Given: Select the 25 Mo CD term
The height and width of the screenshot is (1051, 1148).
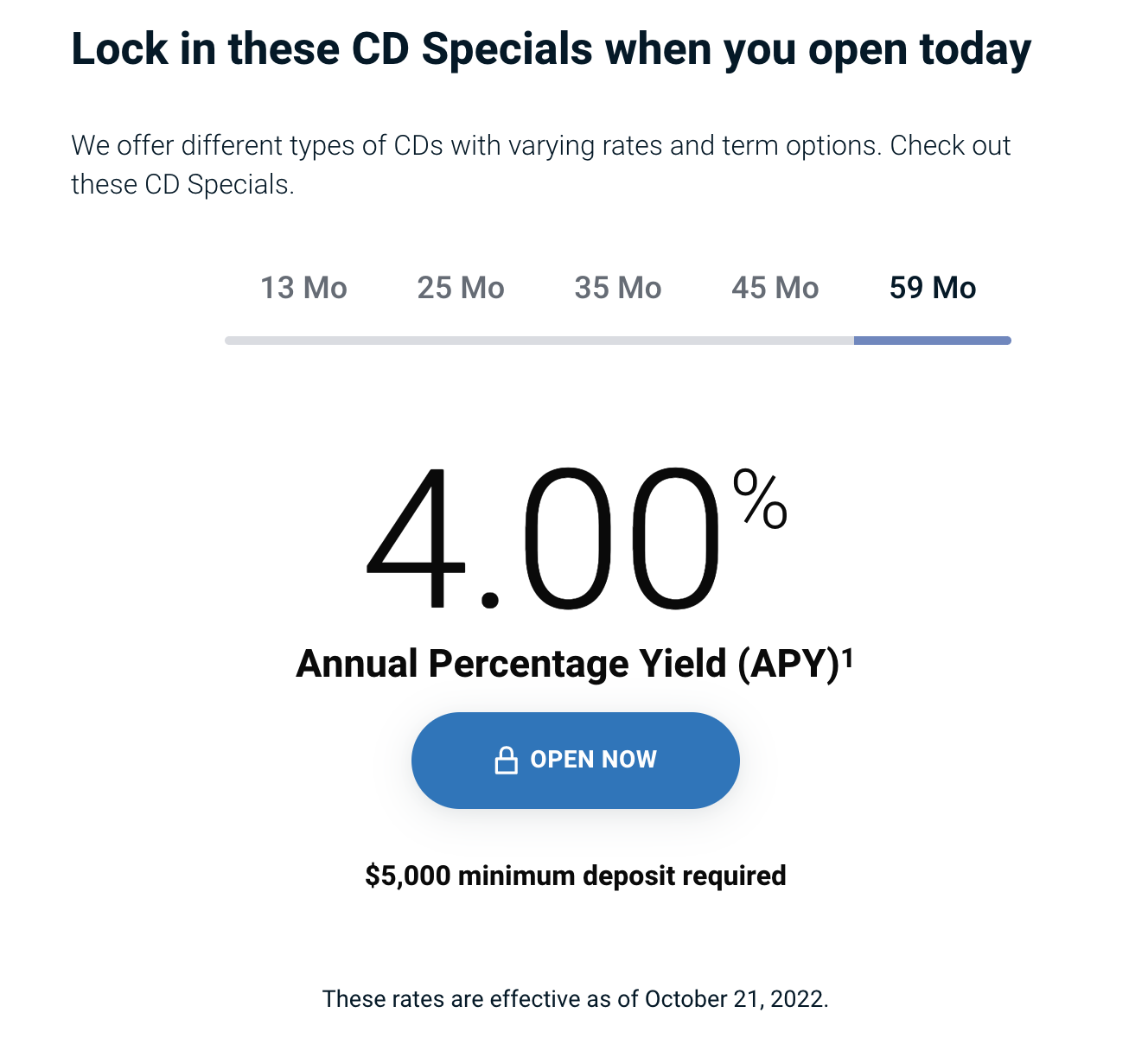Looking at the screenshot, I should click(x=461, y=288).
